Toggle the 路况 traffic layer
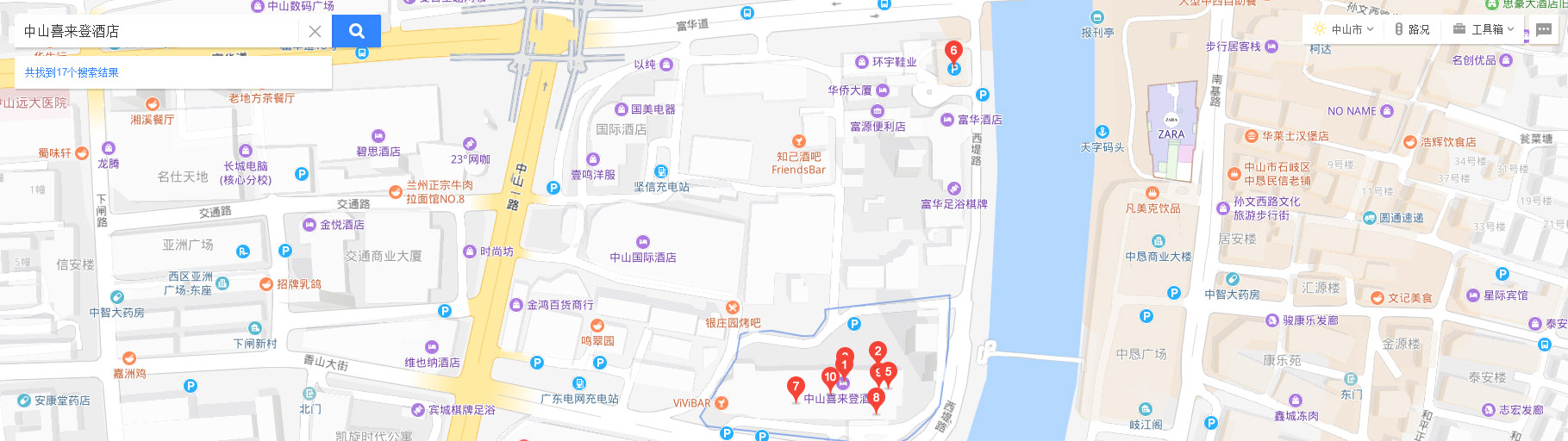The width and height of the screenshot is (1568, 441). (1412, 29)
